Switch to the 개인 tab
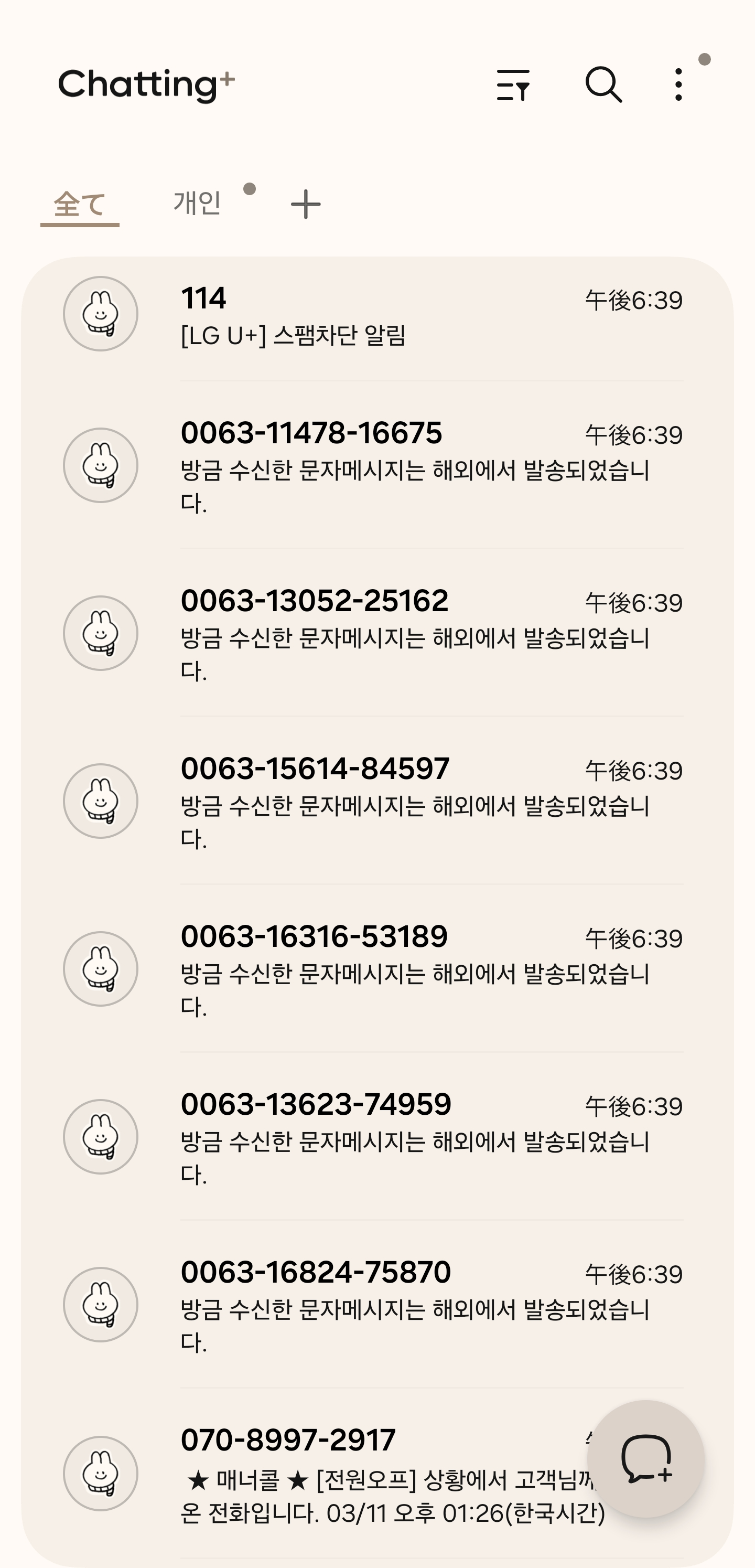755x1568 pixels. pos(197,202)
